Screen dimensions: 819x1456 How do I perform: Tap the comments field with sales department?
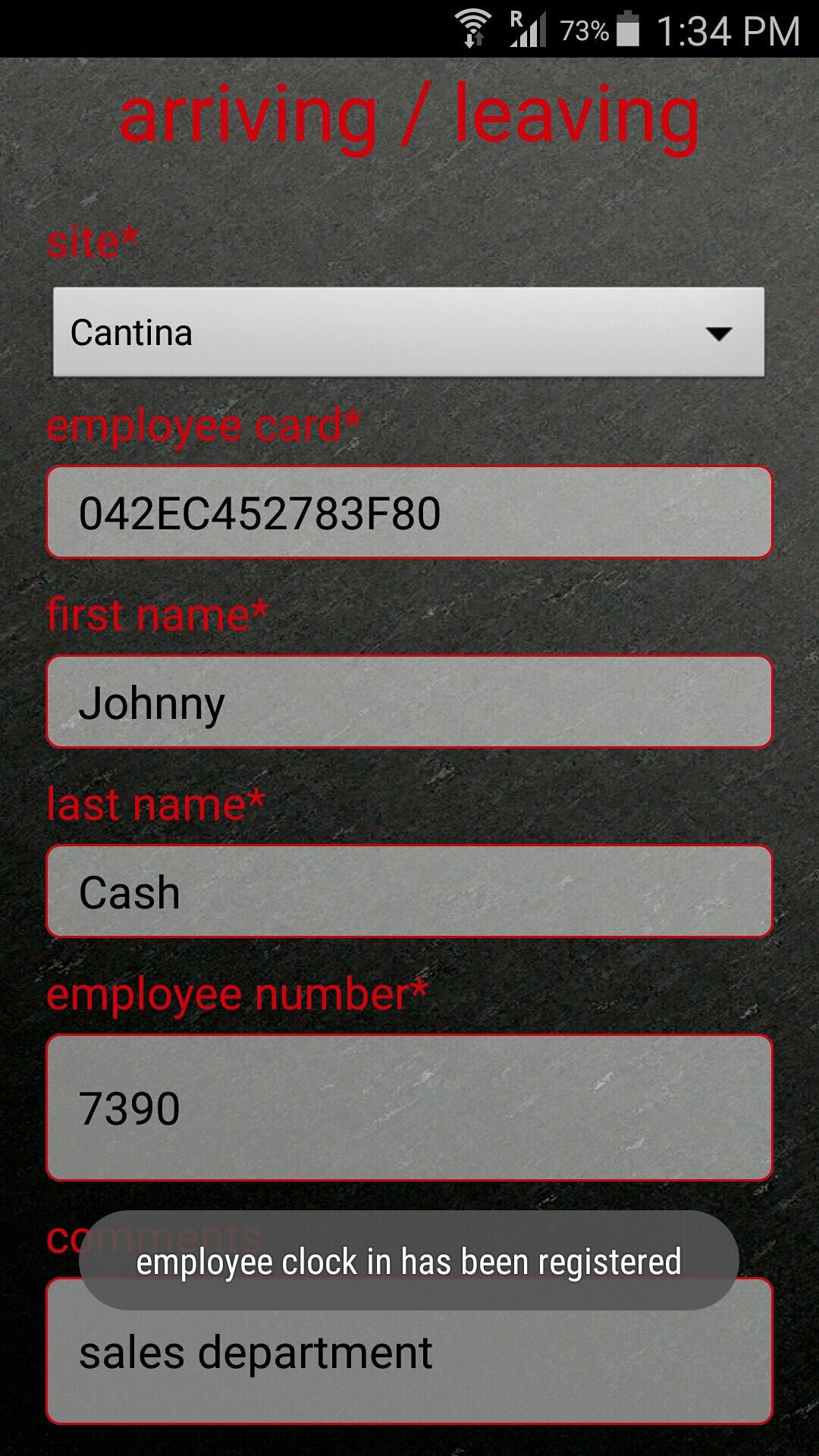409,1365
